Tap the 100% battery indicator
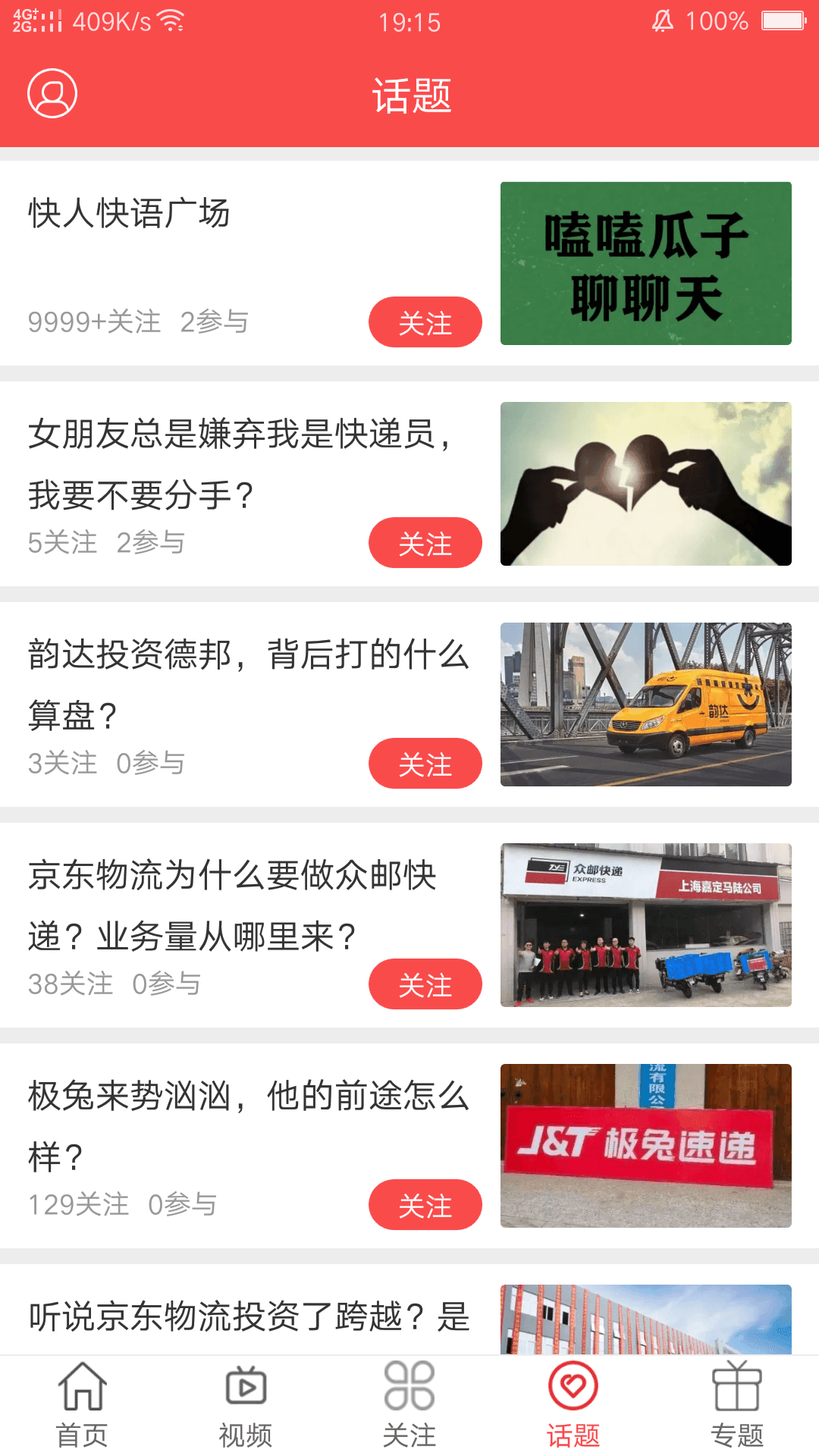The height and width of the screenshot is (1456, 819). pos(717,22)
